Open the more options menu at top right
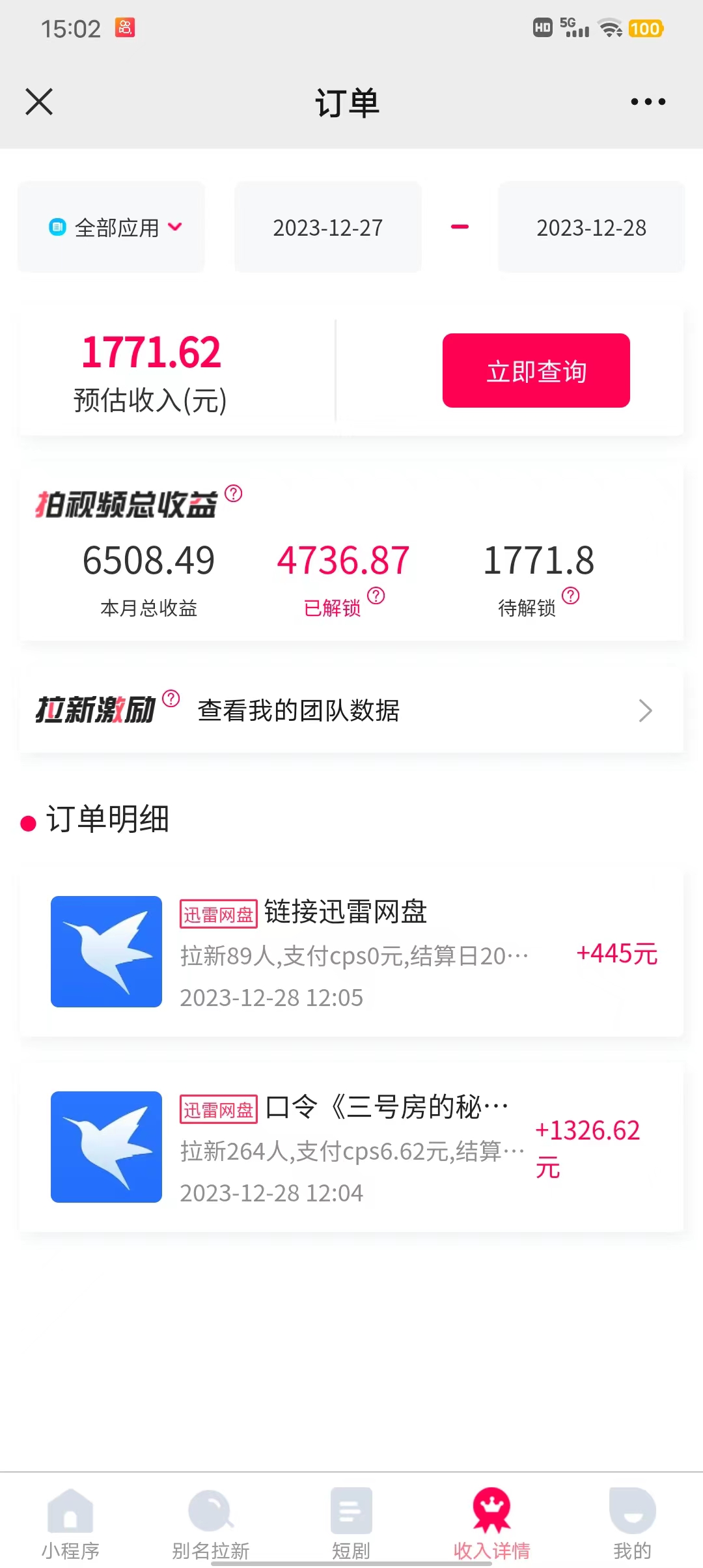703x1568 pixels. [646, 102]
